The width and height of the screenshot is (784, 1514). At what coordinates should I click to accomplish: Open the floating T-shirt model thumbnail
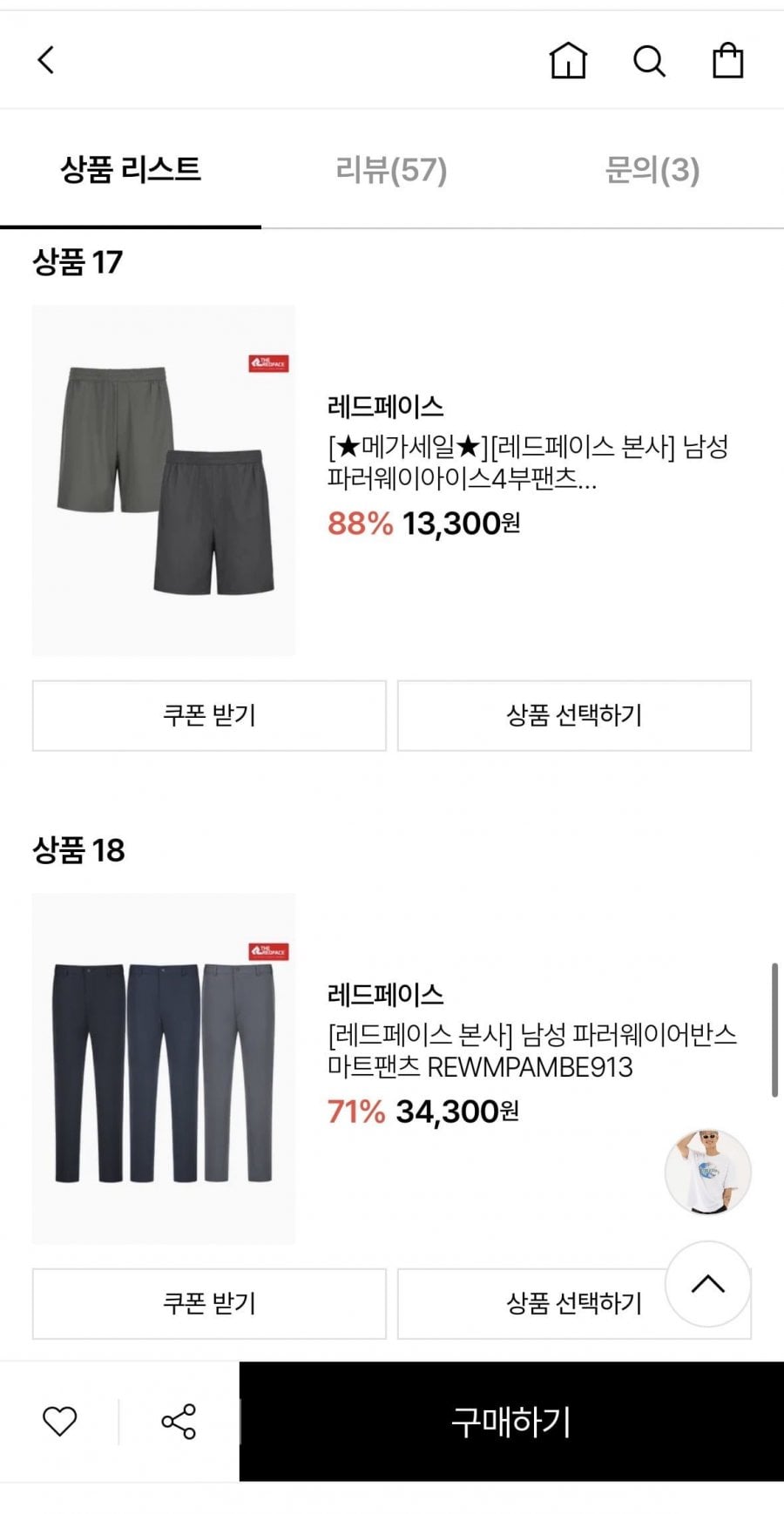point(707,1173)
